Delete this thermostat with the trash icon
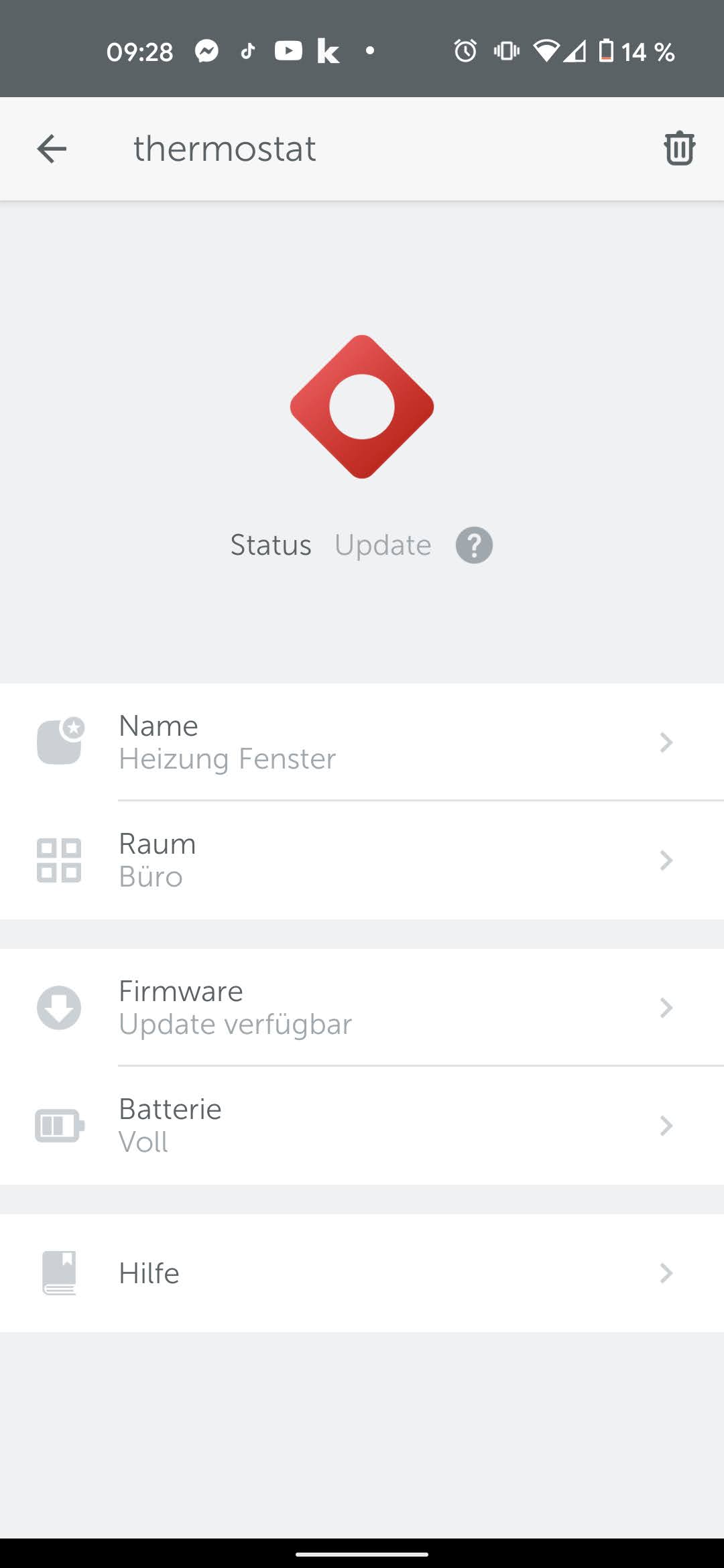This screenshot has height=1568, width=724. [678, 148]
